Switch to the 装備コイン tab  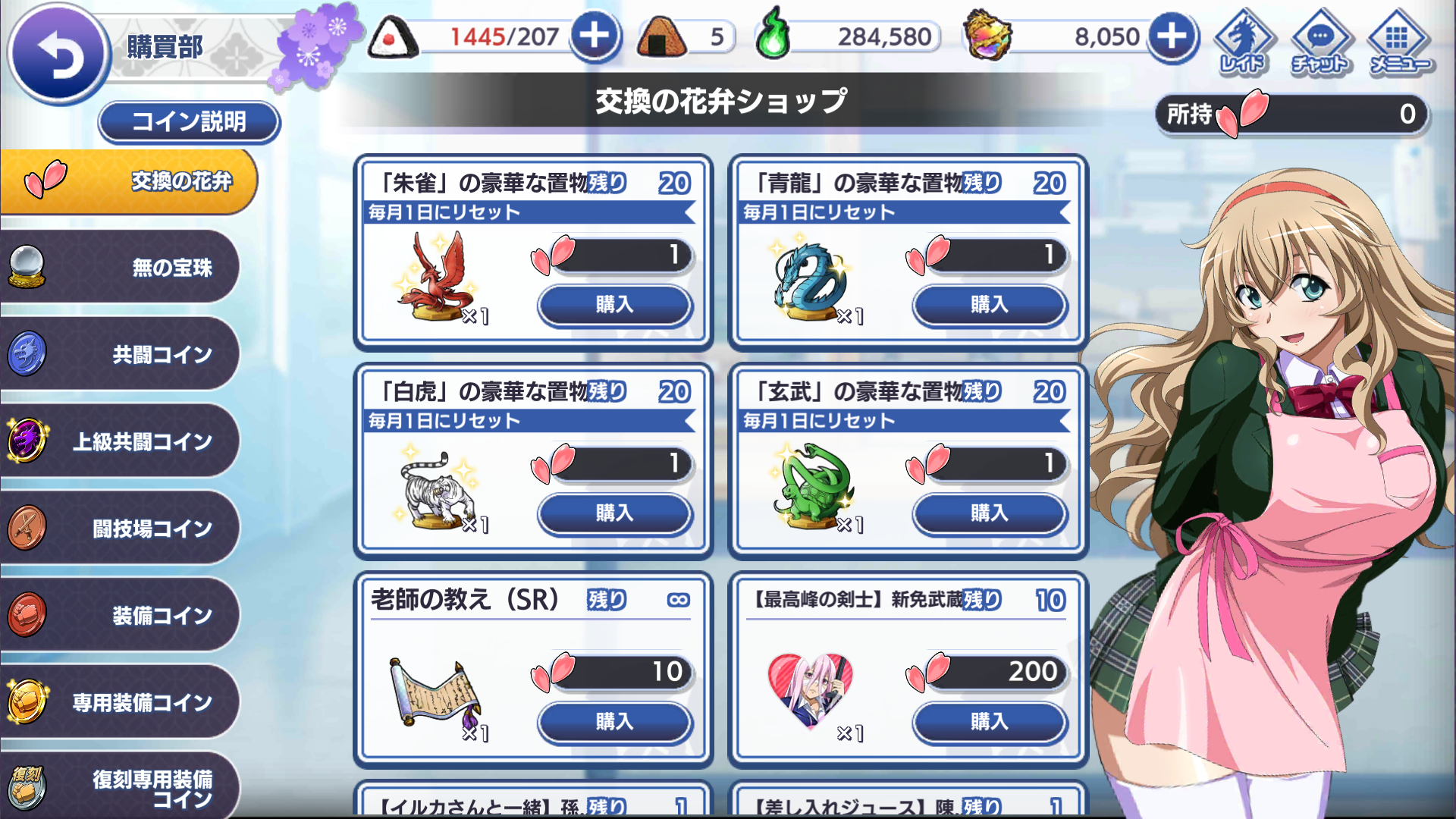pos(121,615)
